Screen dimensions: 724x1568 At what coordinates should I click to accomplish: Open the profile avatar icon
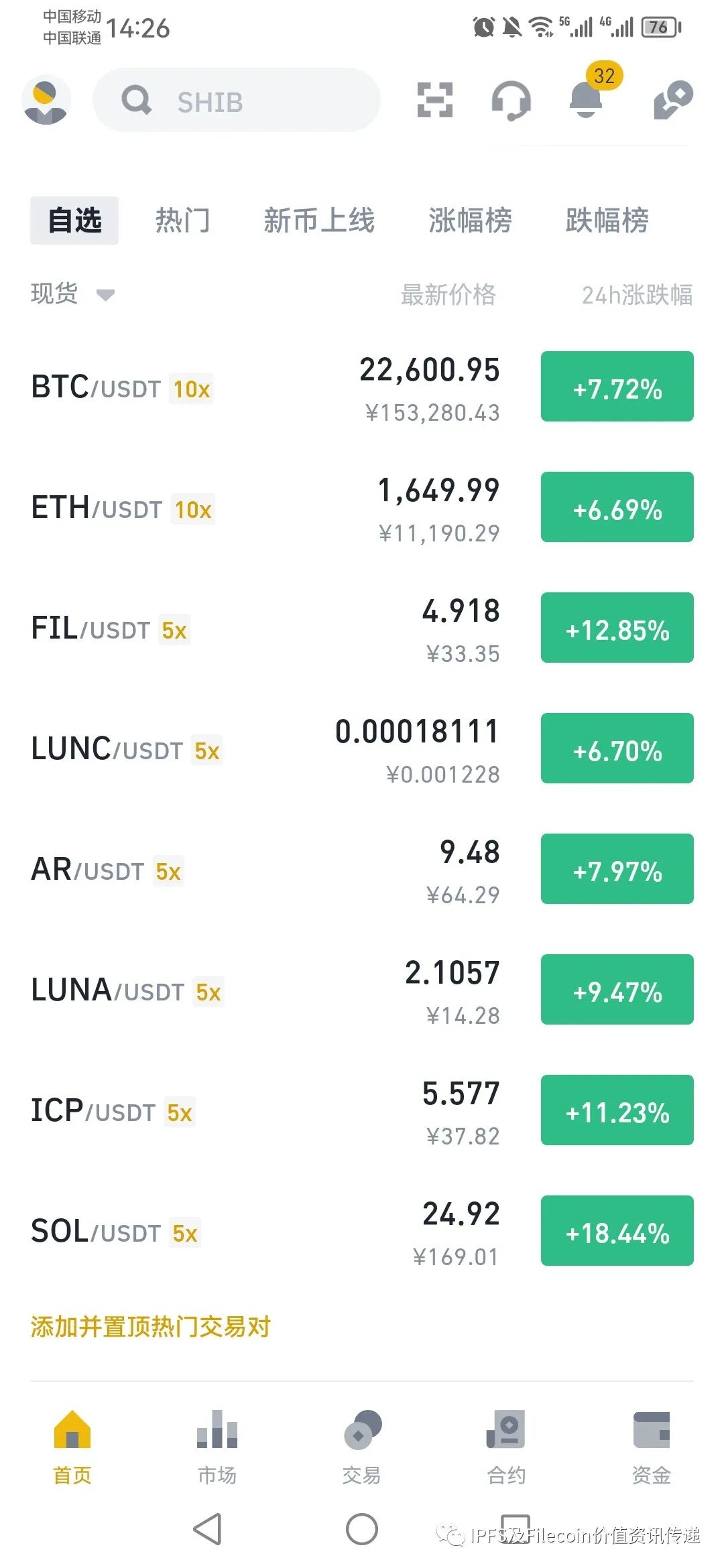click(x=46, y=100)
